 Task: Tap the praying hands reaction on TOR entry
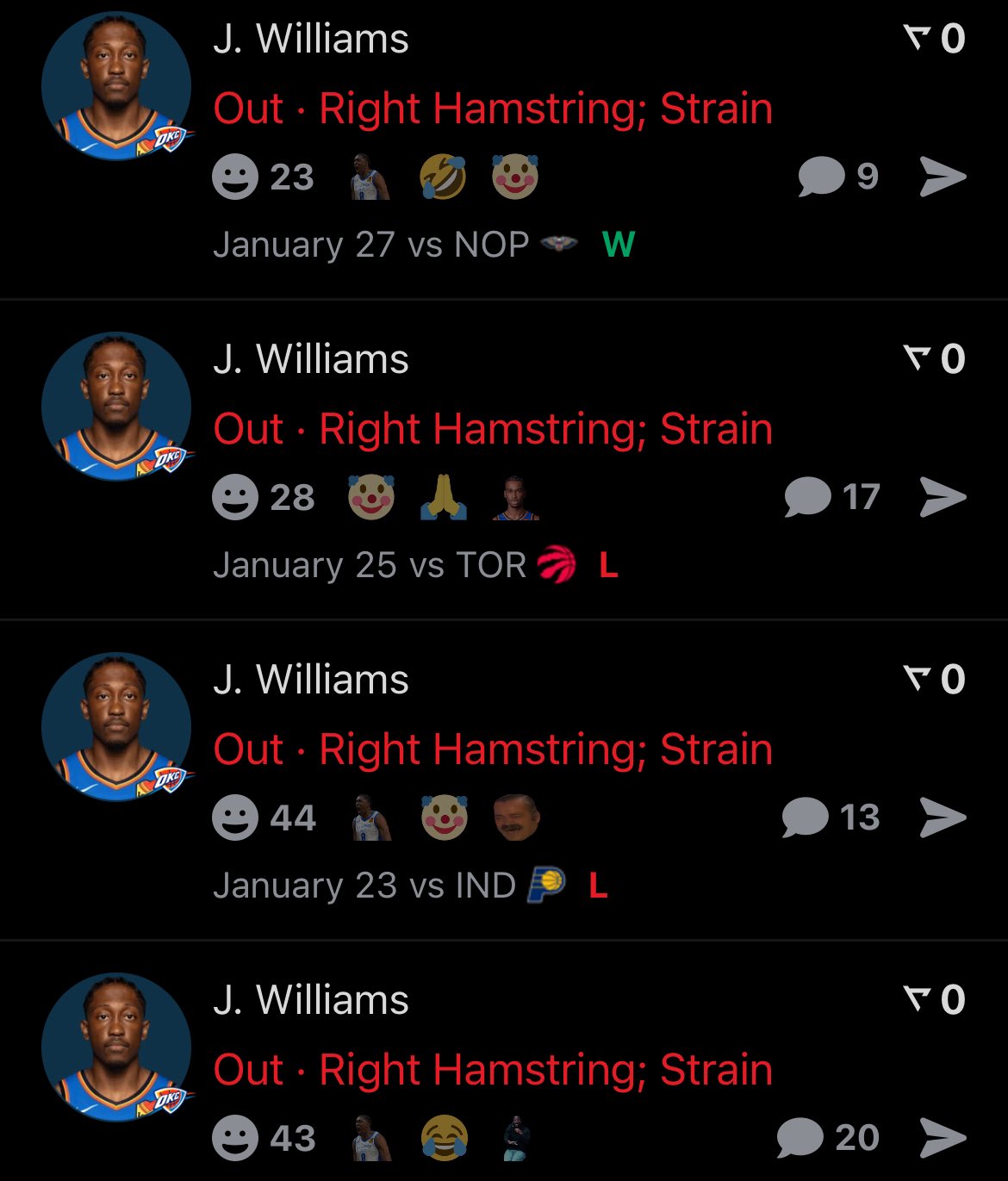coord(443,498)
